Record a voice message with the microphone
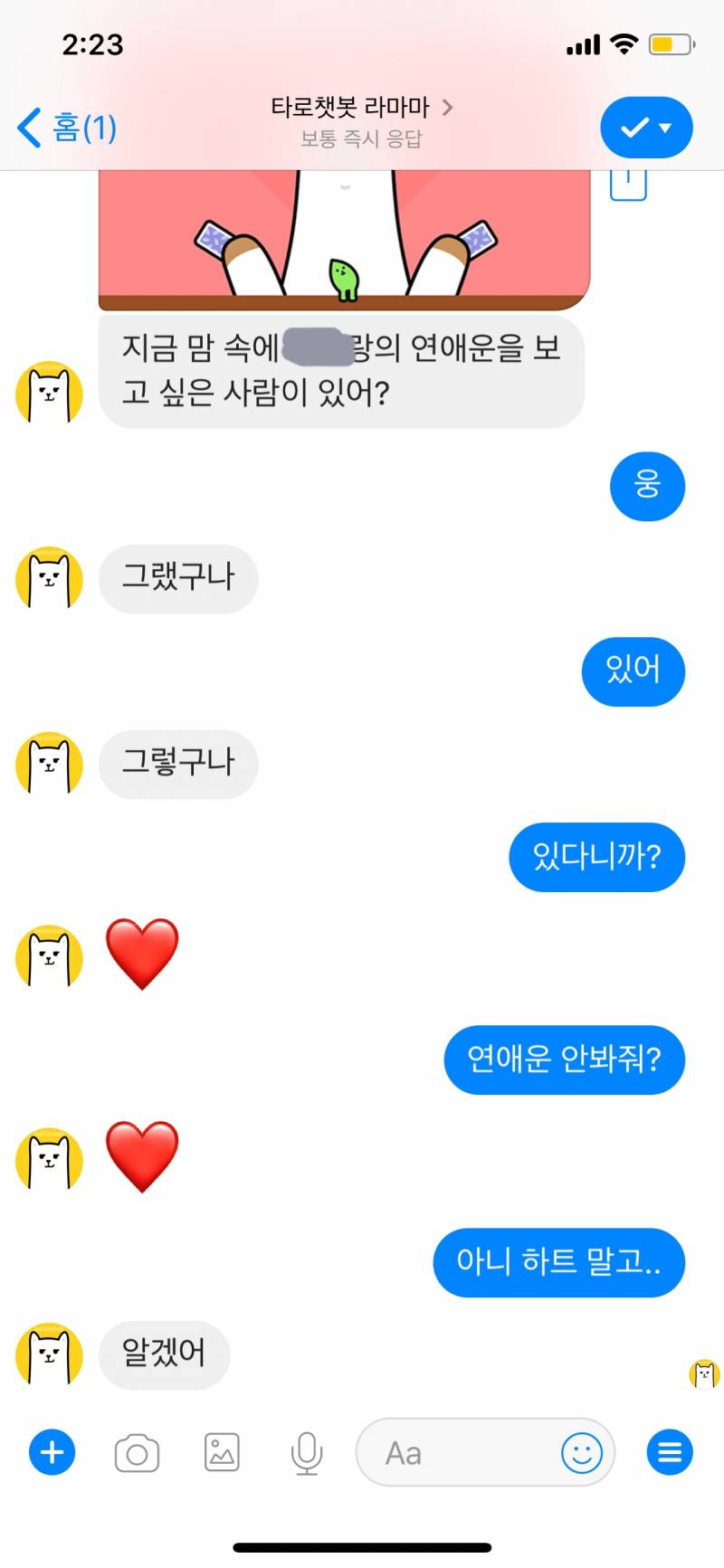Screen dimensions: 724x1568 305,1452
